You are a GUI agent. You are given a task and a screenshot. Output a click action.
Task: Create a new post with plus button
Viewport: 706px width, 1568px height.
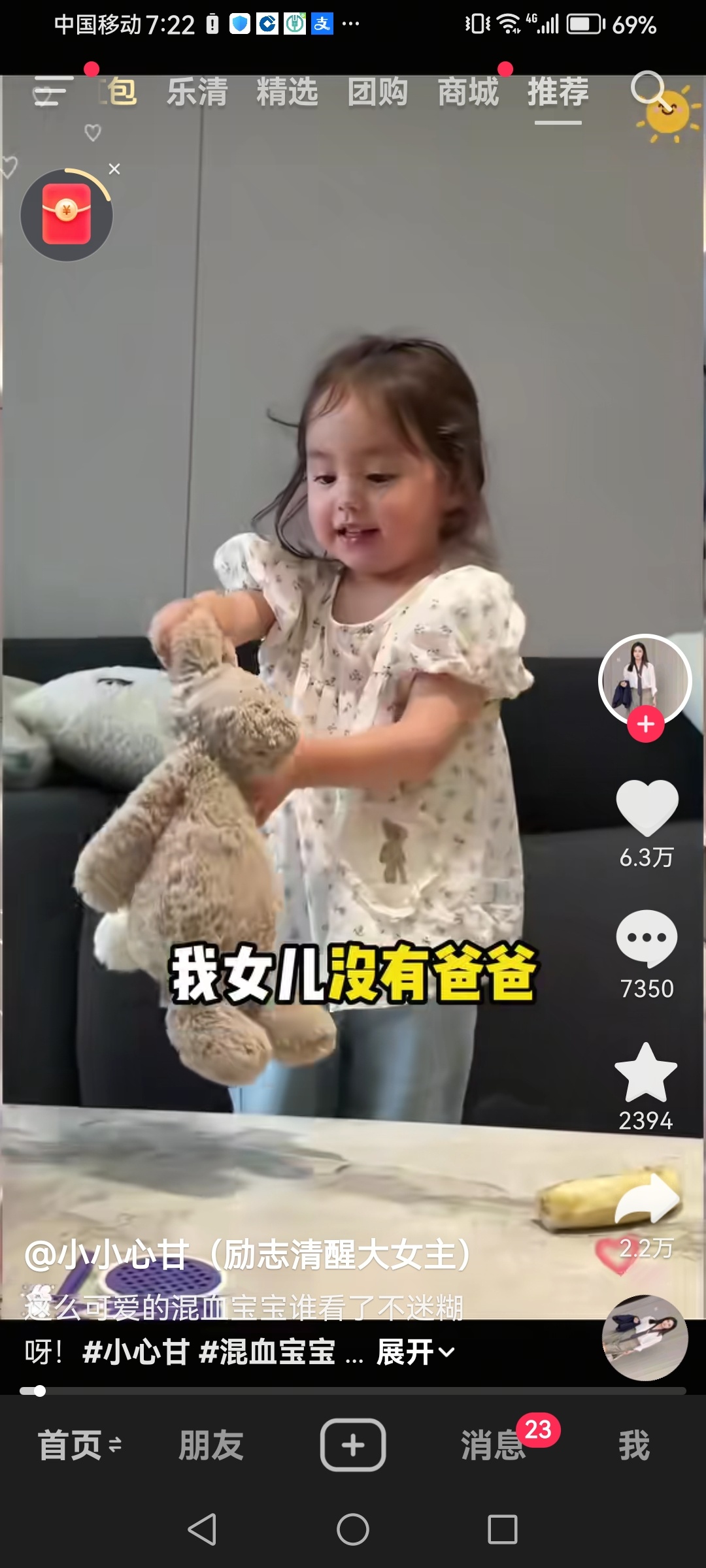(x=353, y=1445)
